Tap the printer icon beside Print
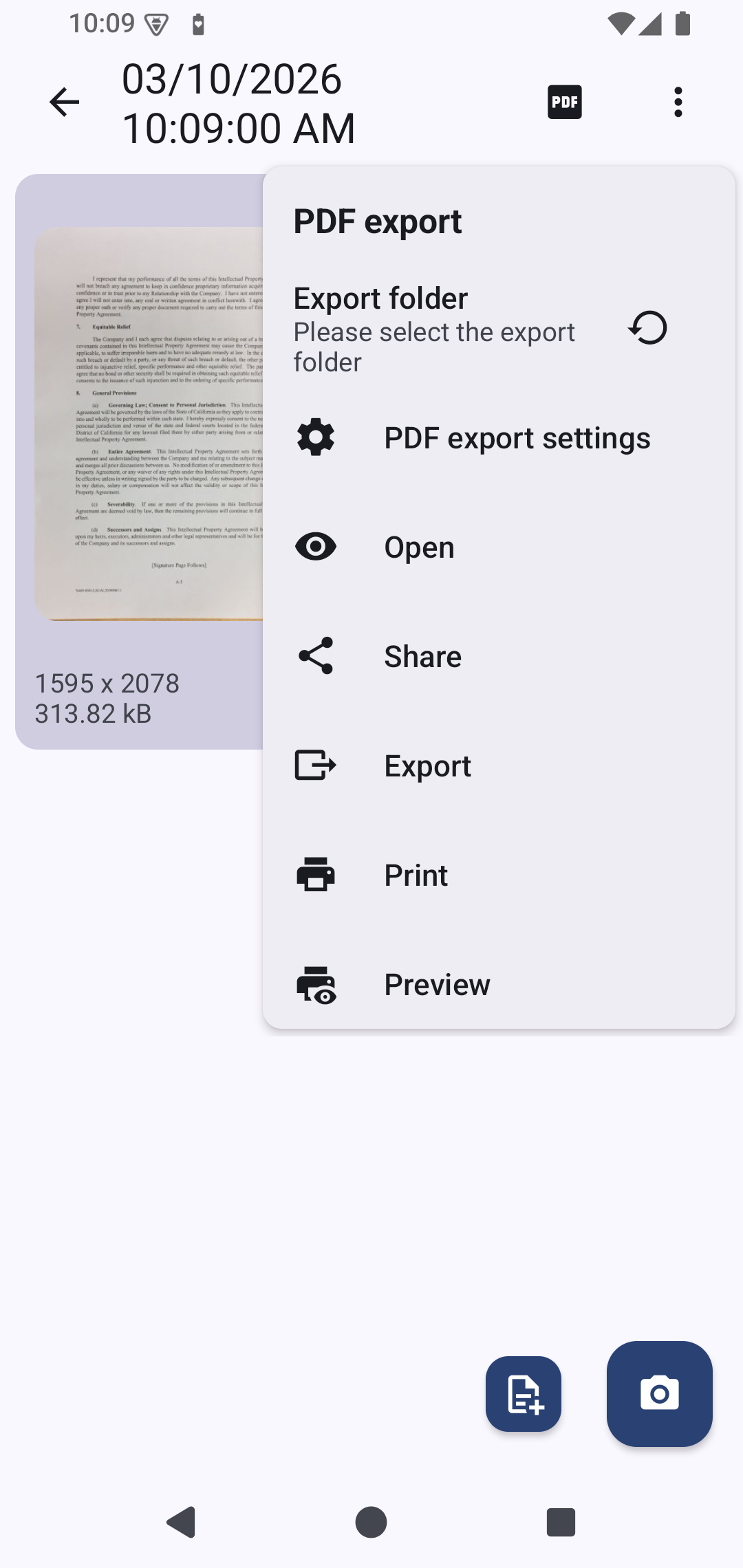Image resolution: width=743 pixels, height=1568 pixels. 315,874
